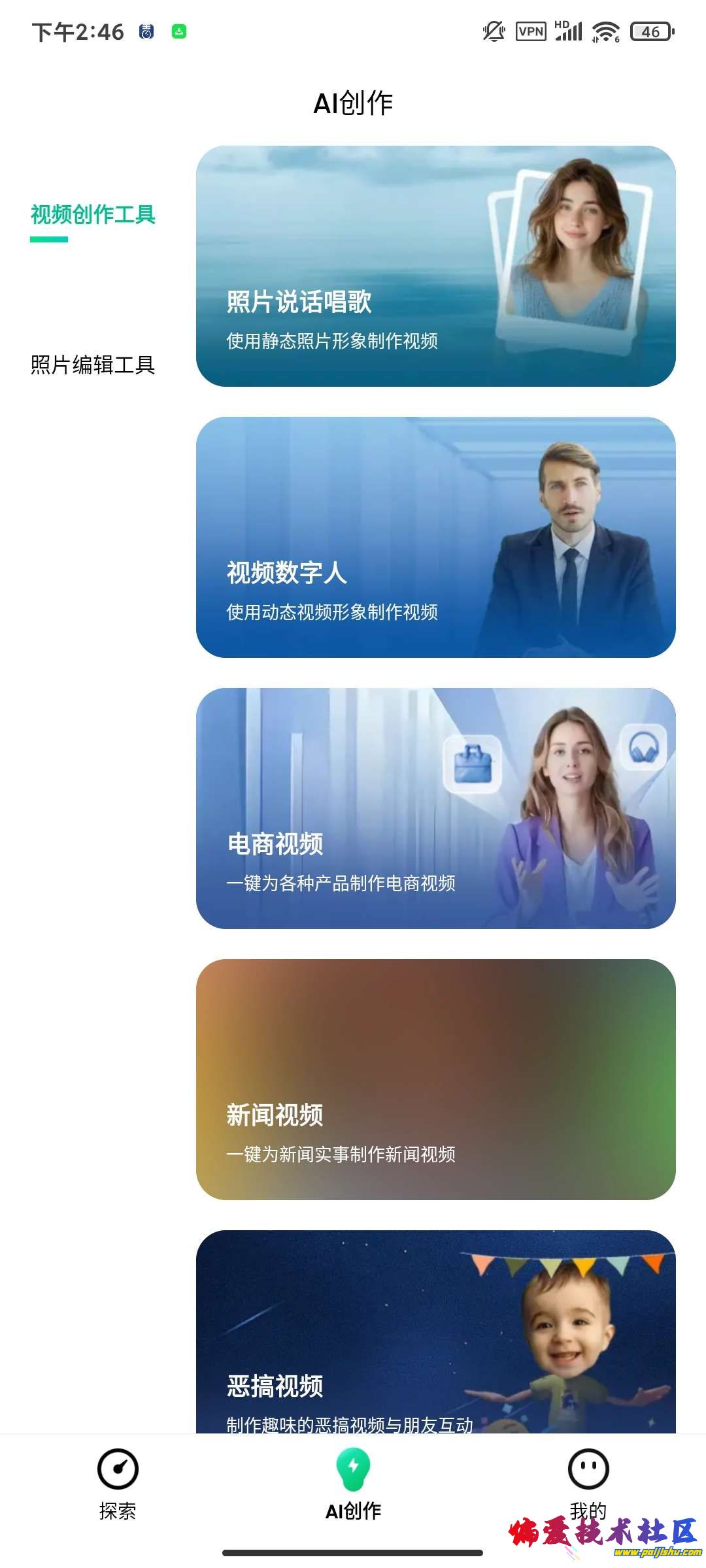
Task: Switch to the 照片编辑工具 category
Action: (93, 365)
